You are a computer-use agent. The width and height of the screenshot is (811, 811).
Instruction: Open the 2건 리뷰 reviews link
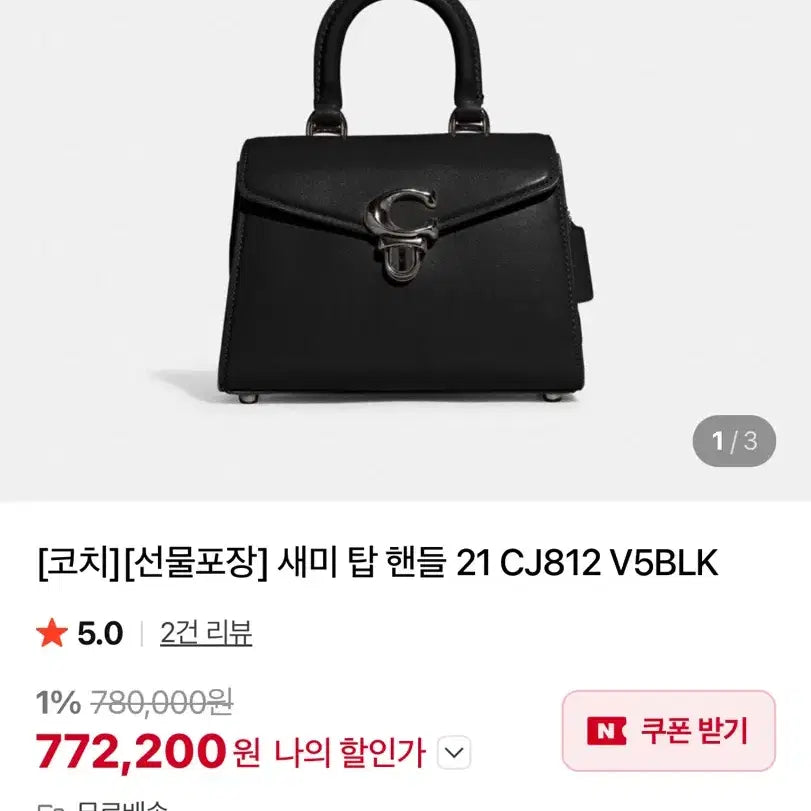click(207, 633)
